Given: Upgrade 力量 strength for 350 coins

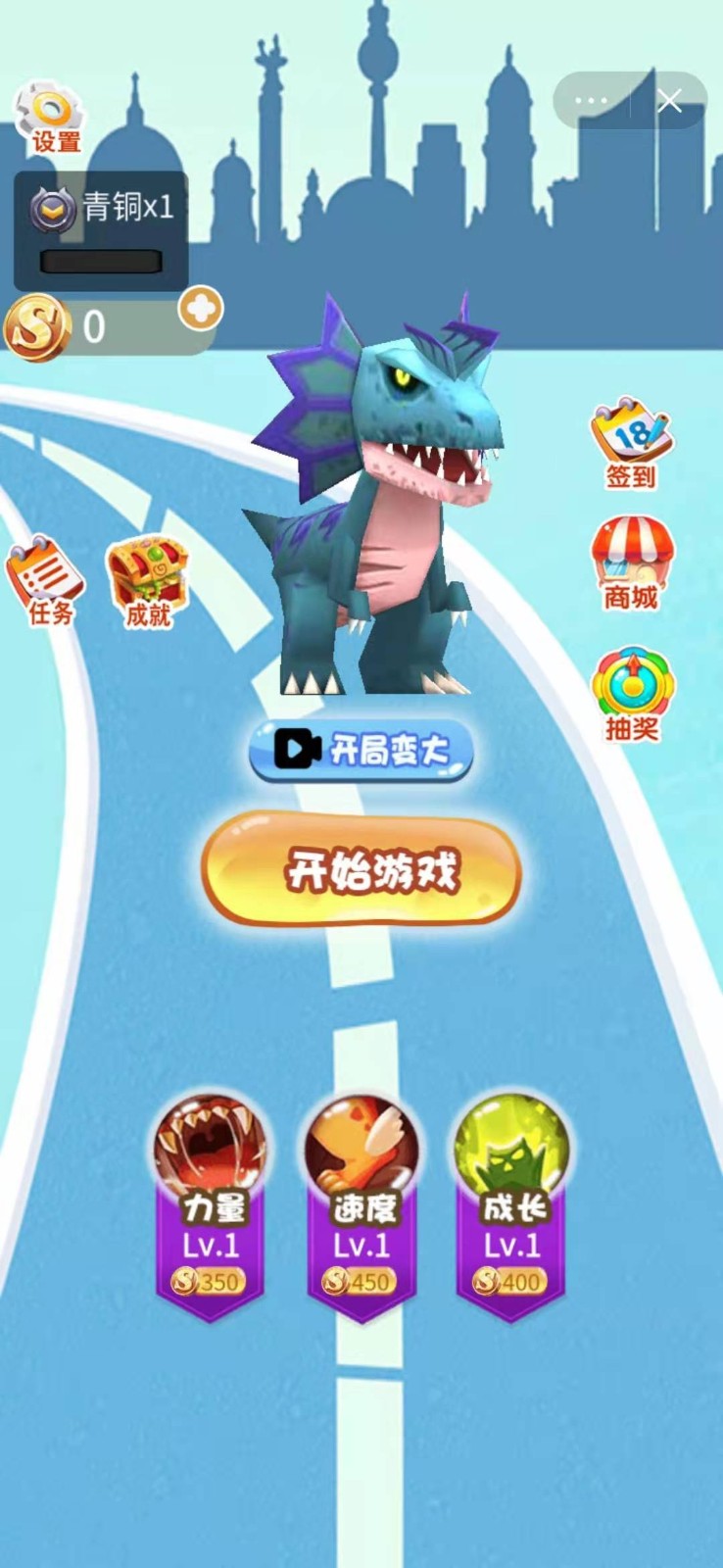Looking at the screenshot, I should point(211,1208).
